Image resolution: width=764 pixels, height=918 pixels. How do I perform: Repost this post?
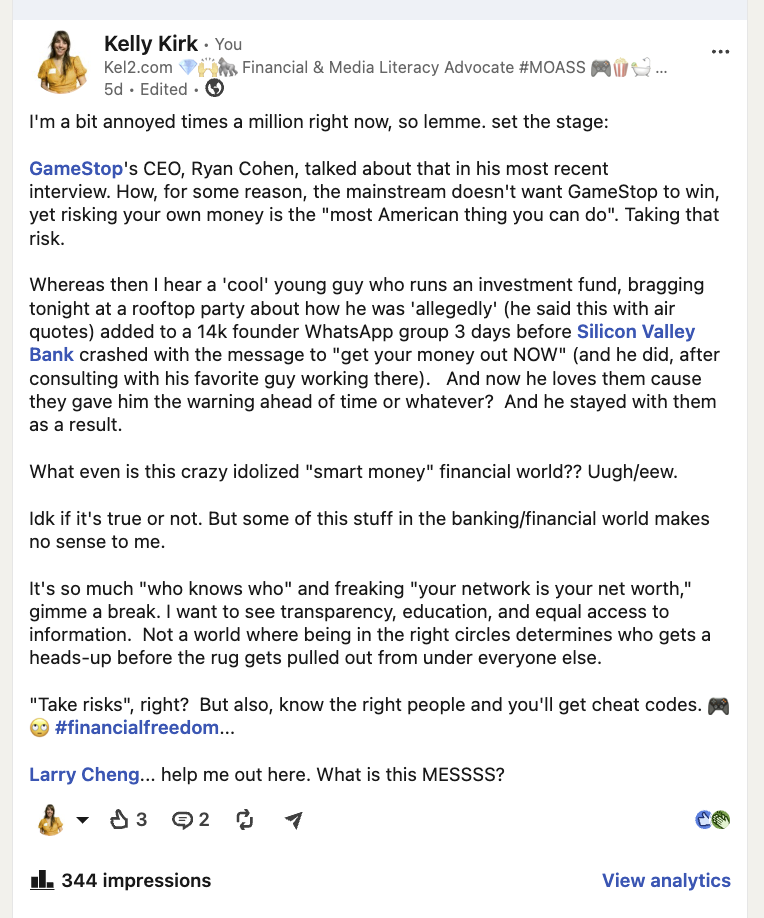[x=245, y=820]
